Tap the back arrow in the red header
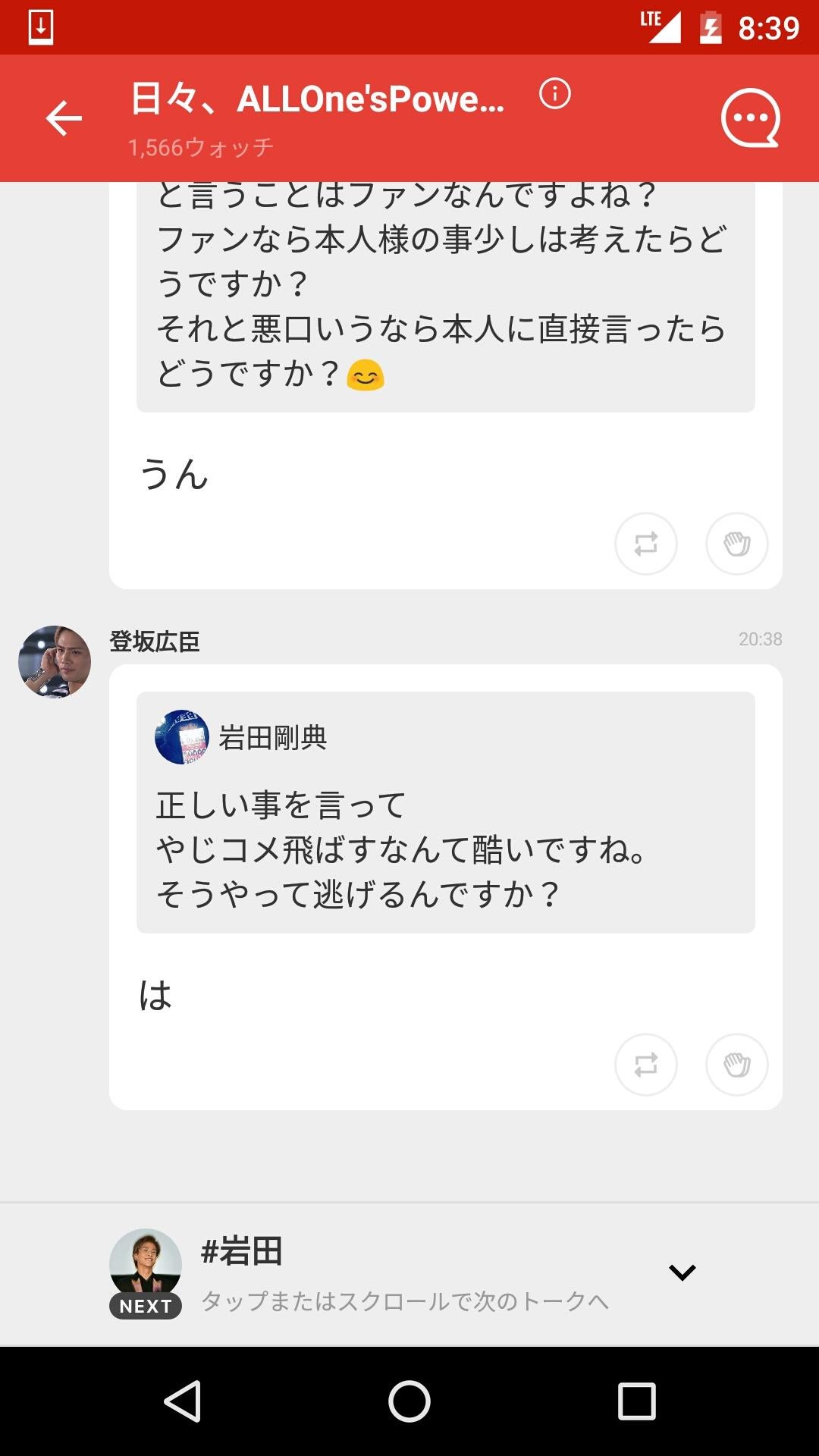The height and width of the screenshot is (1456, 819). (x=64, y=118)
